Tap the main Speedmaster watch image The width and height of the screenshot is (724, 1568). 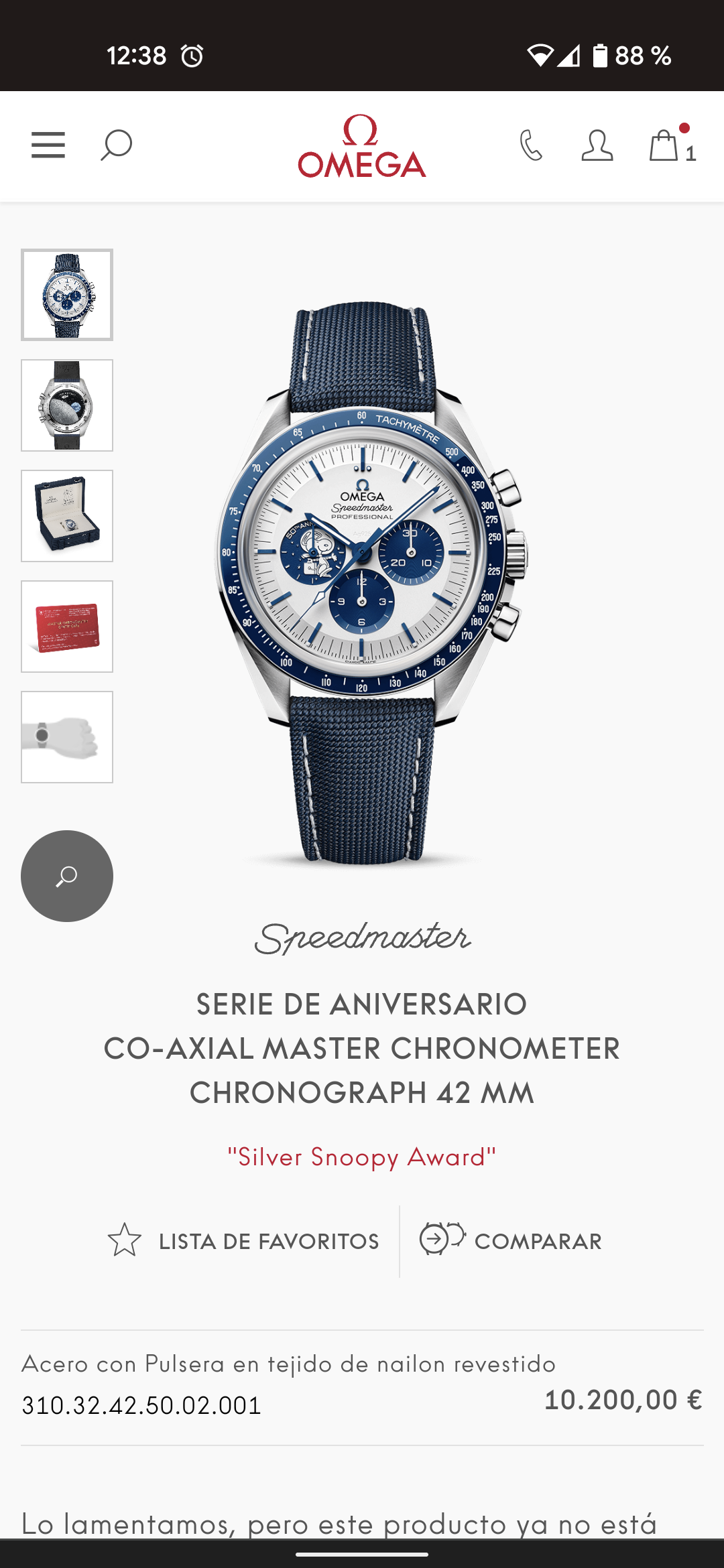(x=367, y=583)
